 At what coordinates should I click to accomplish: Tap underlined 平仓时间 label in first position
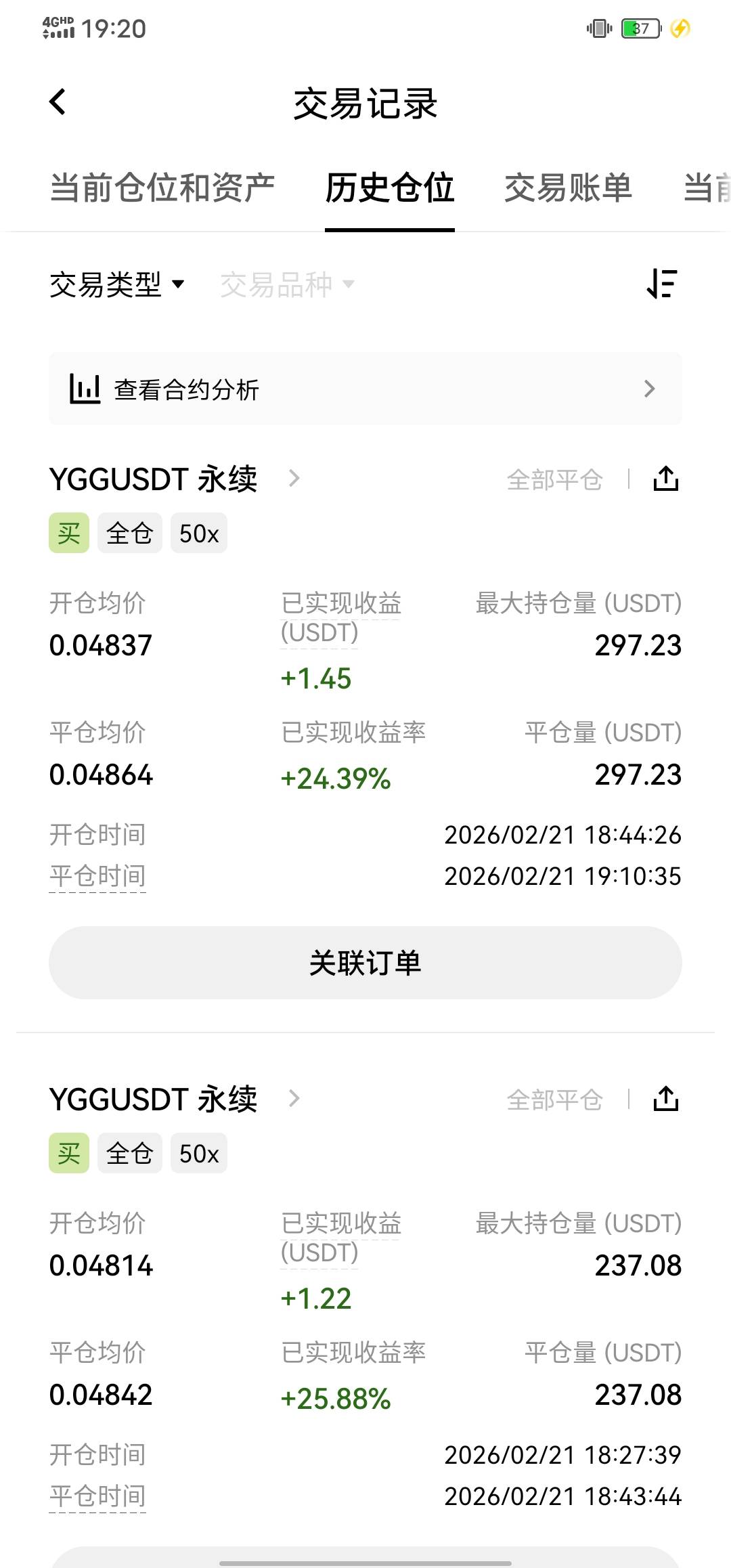(x=97, y=876)
